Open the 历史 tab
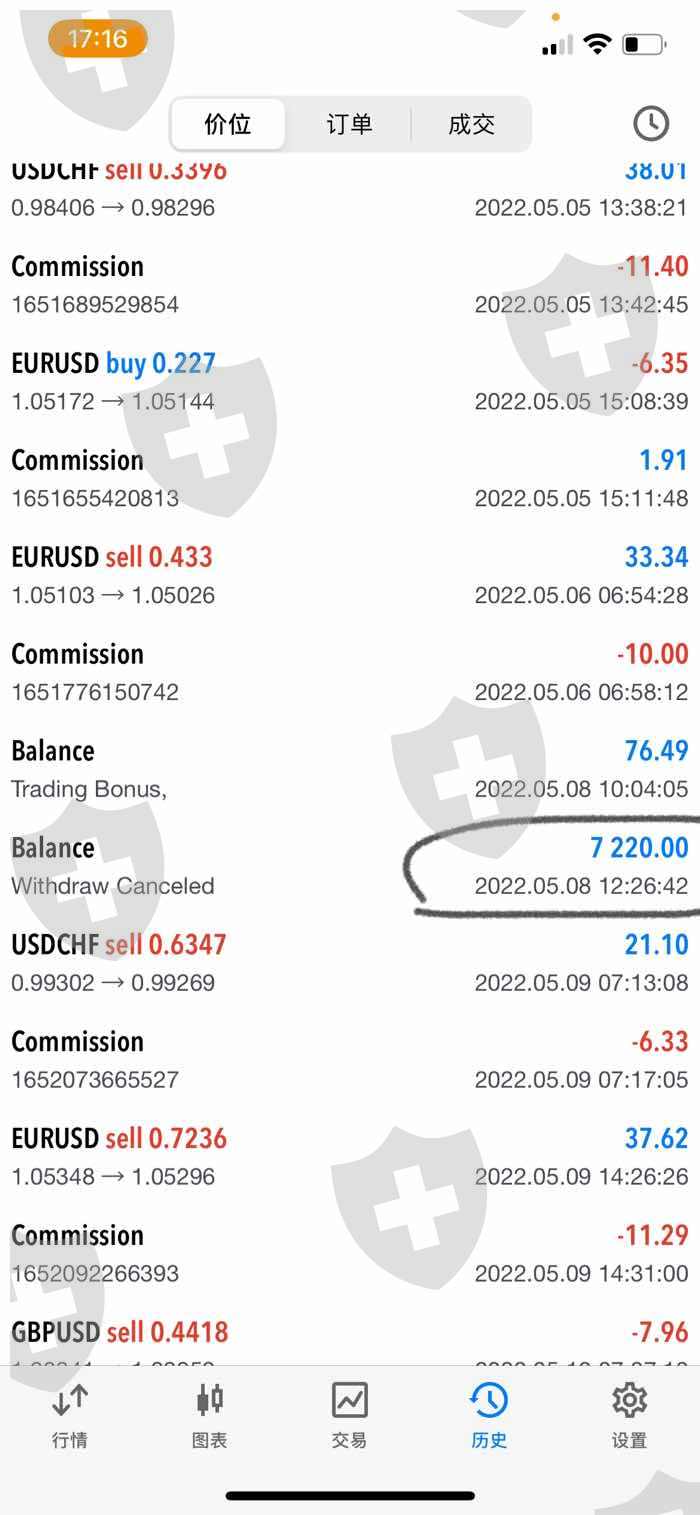 coord(490,1416)
